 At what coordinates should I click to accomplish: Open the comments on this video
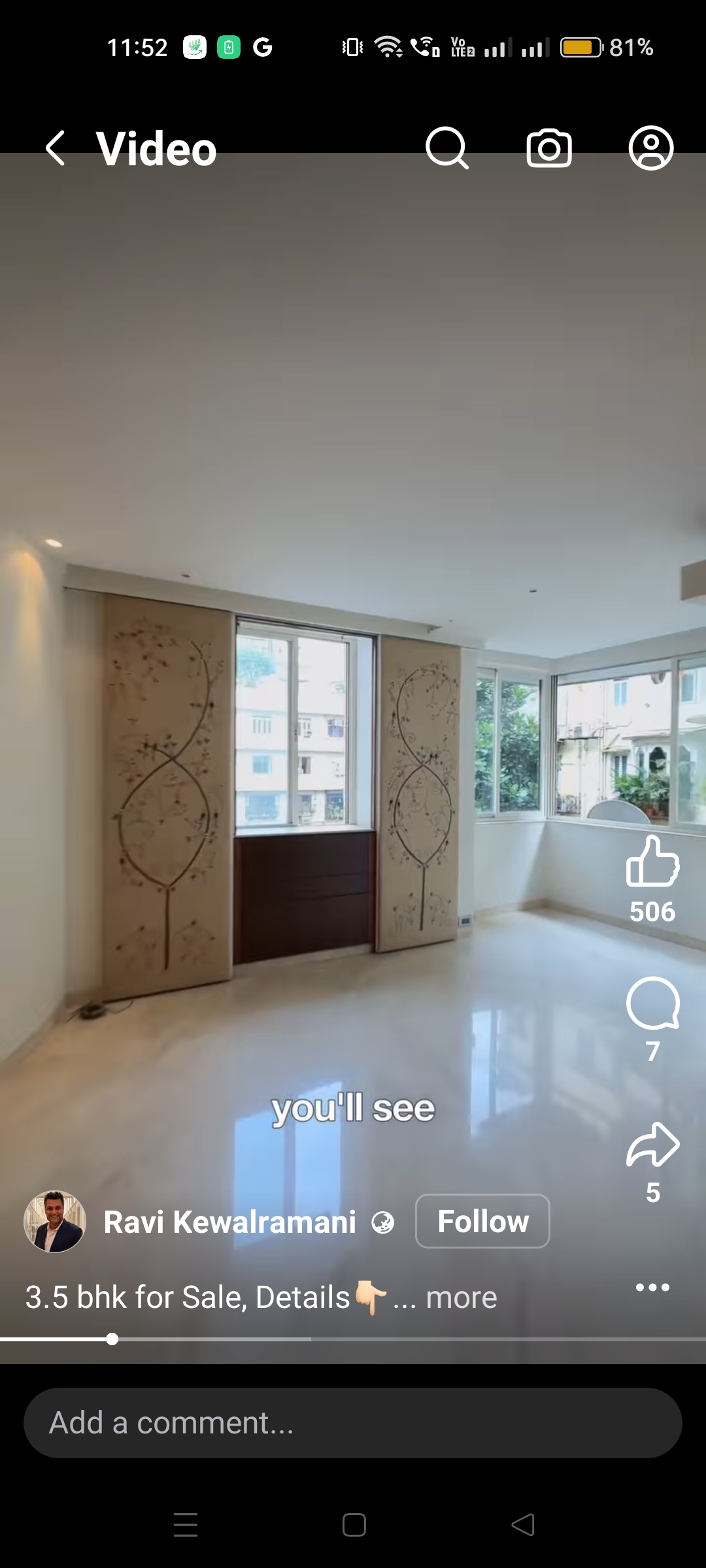(x=652, y=1005)
